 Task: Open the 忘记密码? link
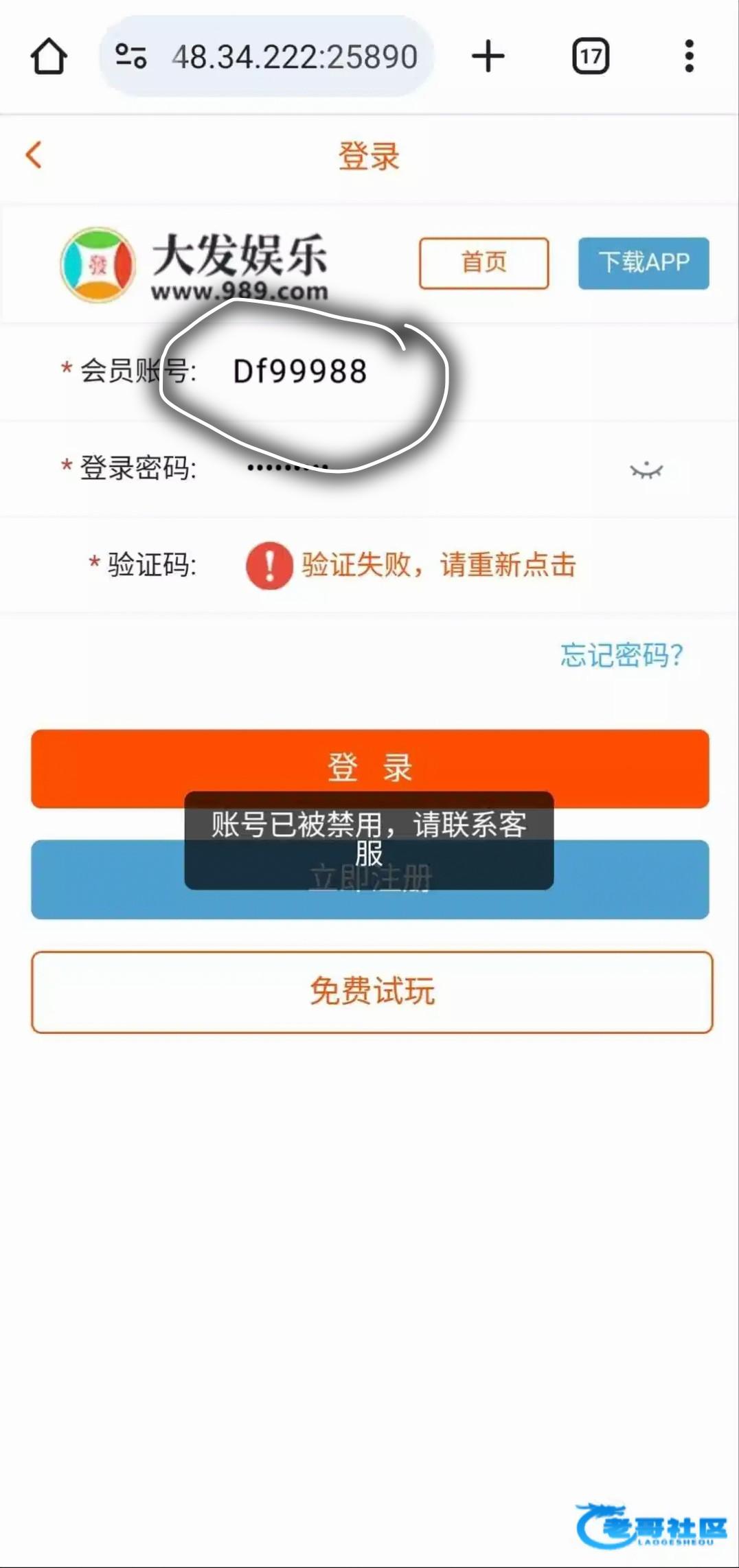pos(621,655)
